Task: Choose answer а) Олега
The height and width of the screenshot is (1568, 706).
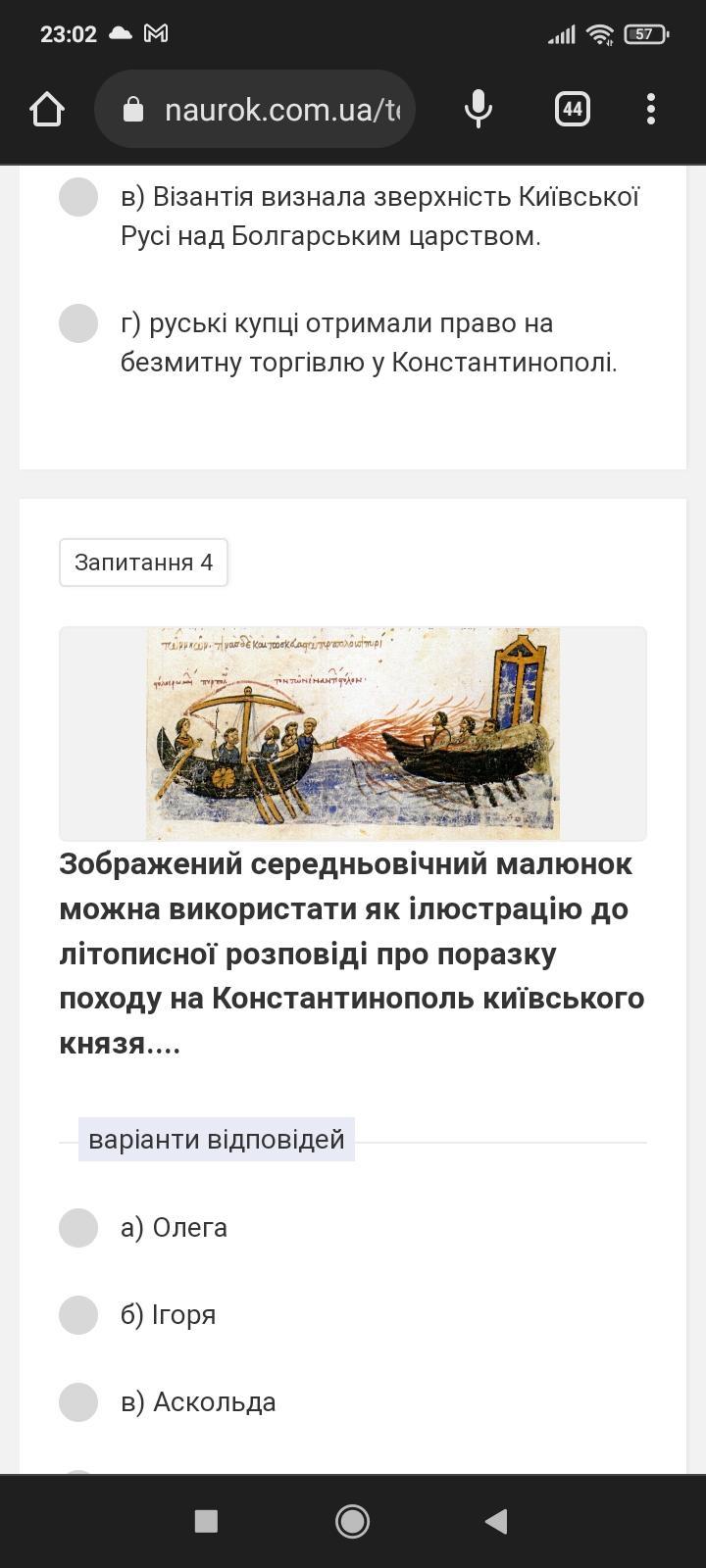Action: (78, 1228)
